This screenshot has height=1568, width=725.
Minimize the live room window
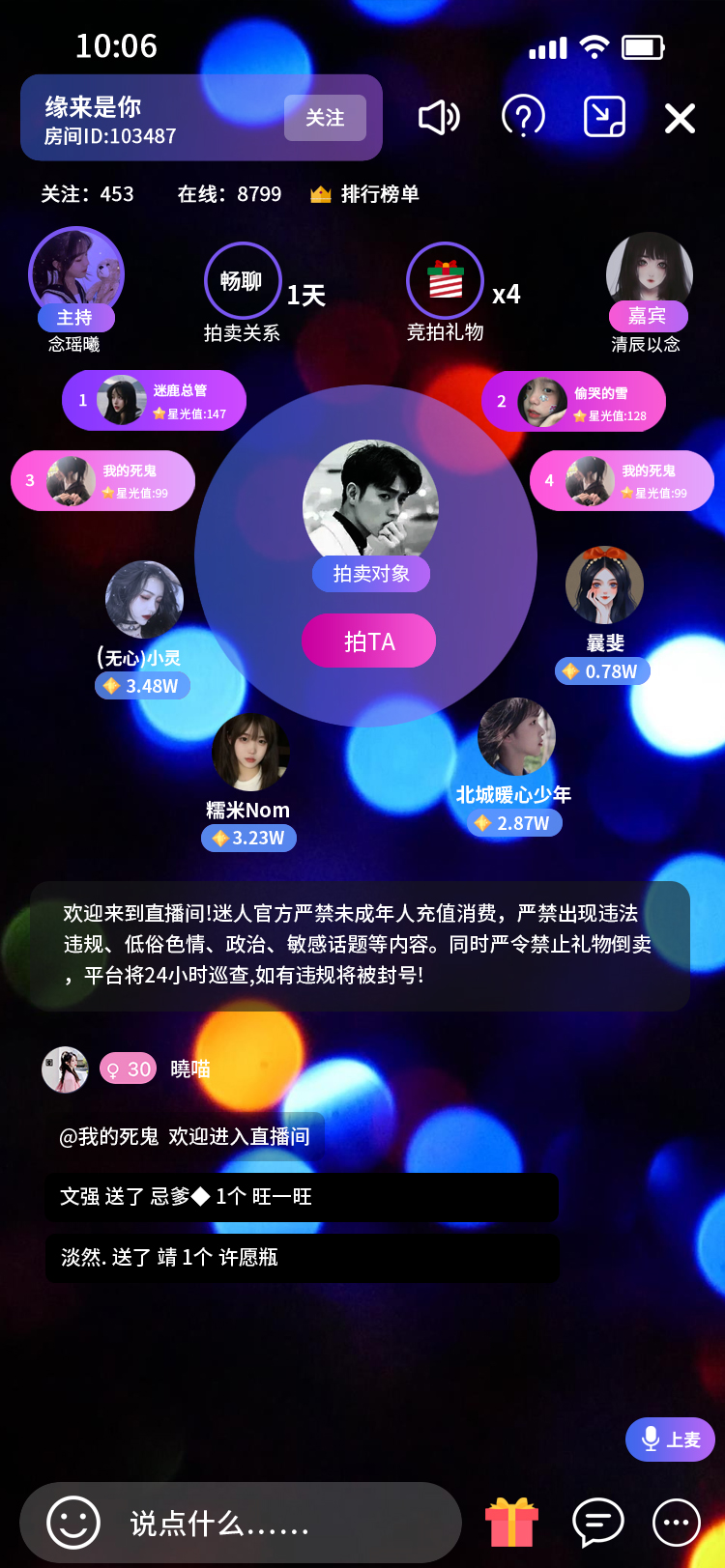[604, 118]
